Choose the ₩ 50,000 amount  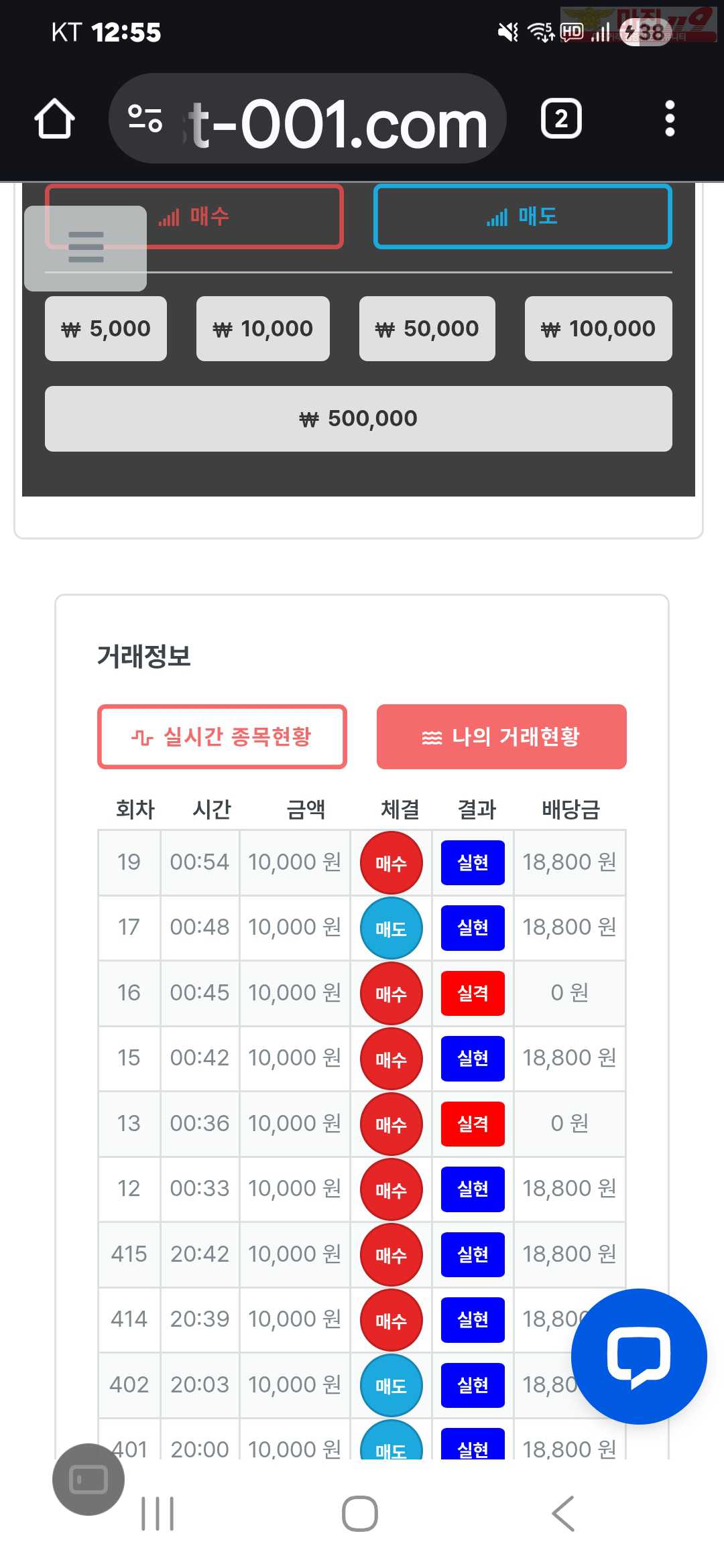tap(427, 329)
